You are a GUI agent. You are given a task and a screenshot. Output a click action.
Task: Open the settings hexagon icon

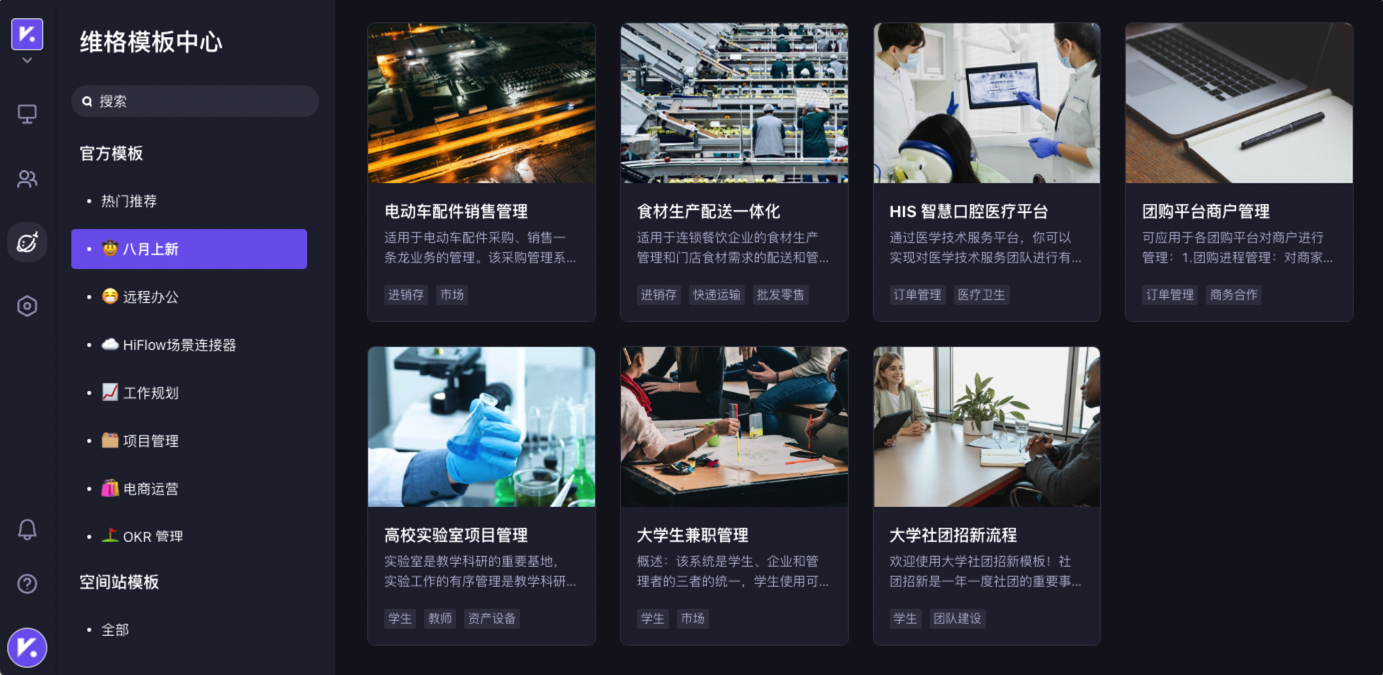pos(27,306)
